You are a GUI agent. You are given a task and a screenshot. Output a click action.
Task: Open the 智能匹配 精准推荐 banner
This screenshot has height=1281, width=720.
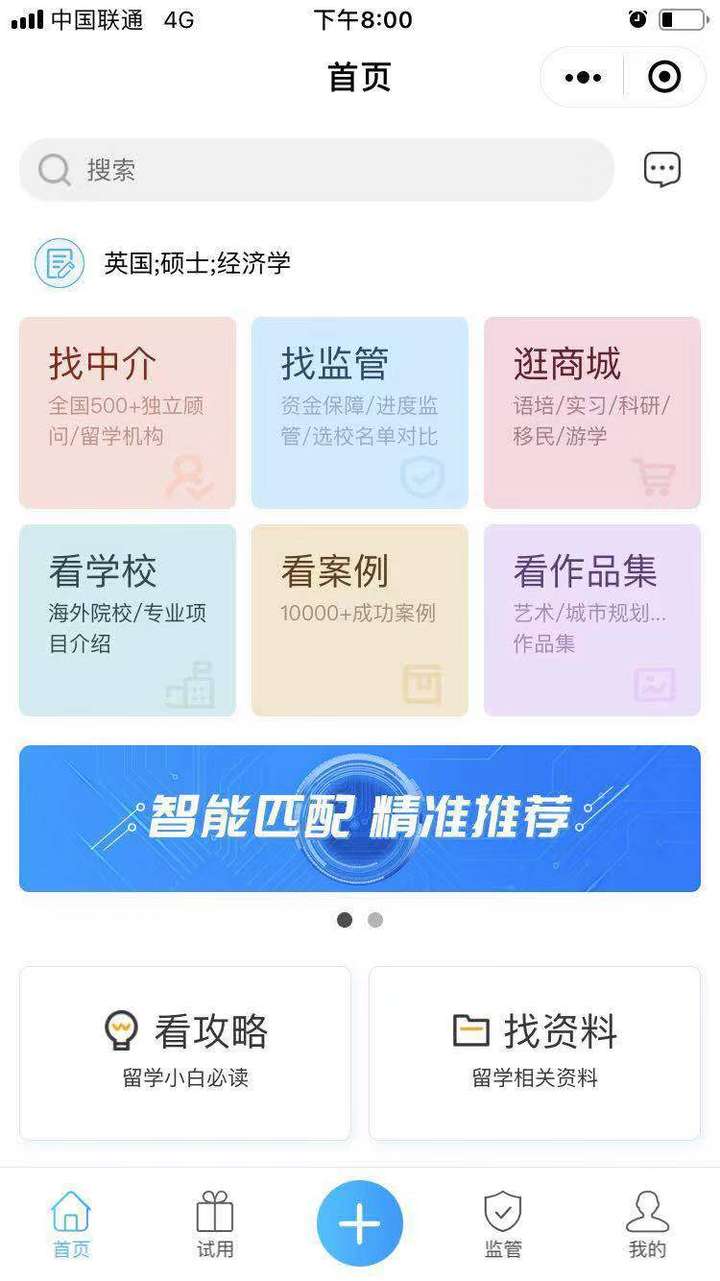359,818
